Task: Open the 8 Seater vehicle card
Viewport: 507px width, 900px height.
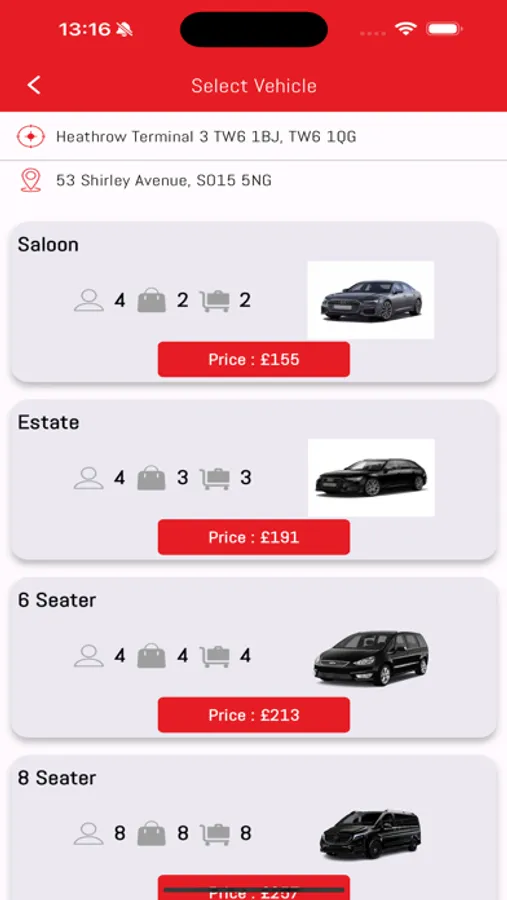Action: click(x=254, y=828)
